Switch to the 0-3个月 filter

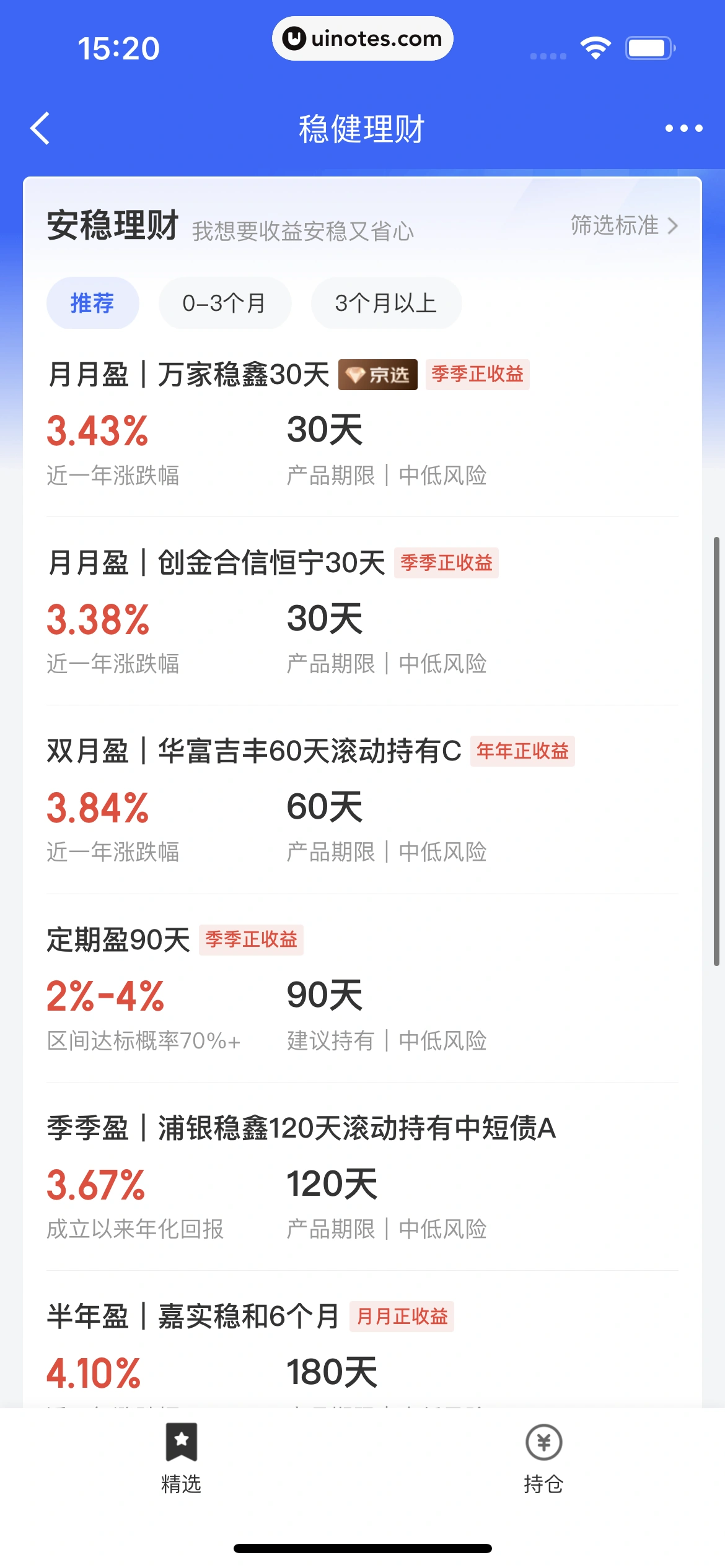click(x=224, y=303)
